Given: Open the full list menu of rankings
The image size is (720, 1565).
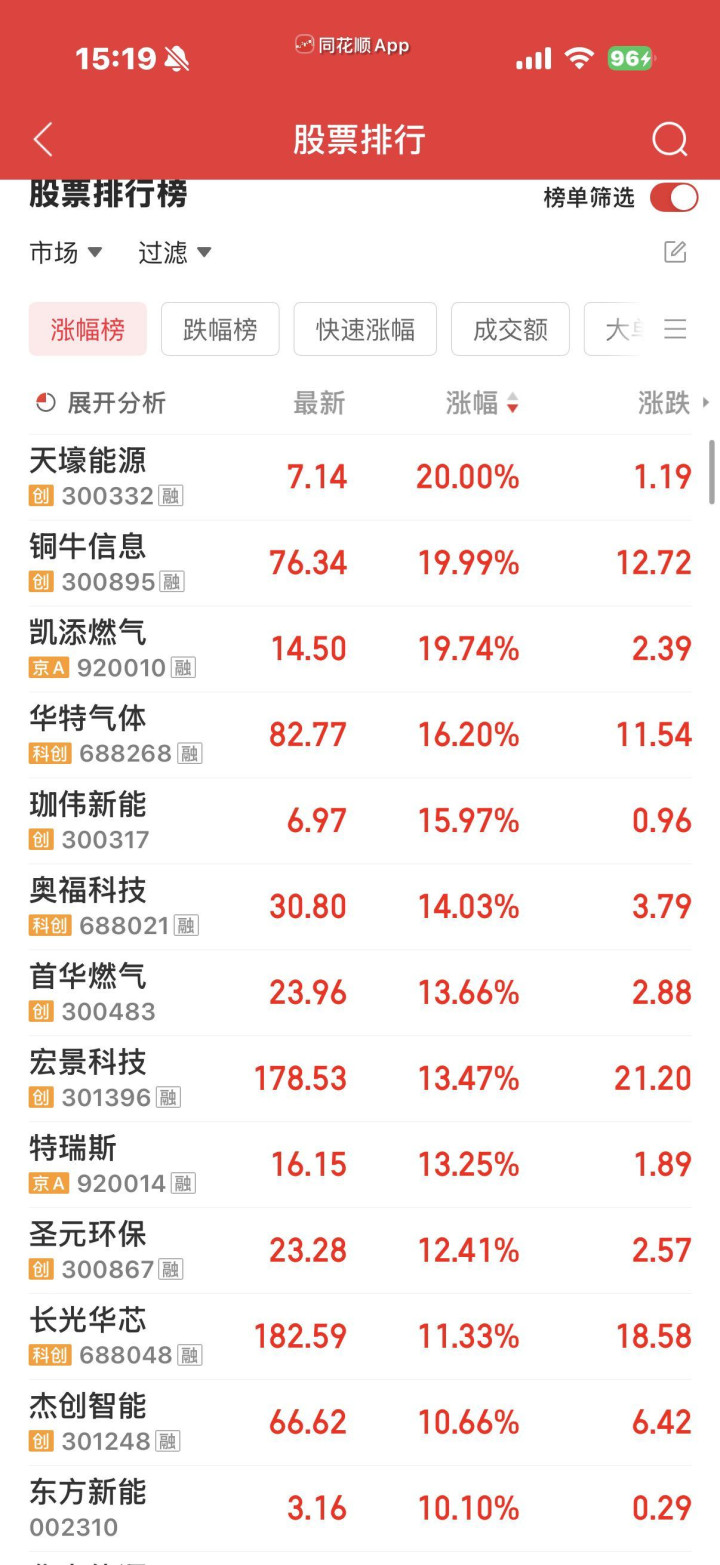Looking at the screenshot, I should pyautogui.click(x=676, y=329).
